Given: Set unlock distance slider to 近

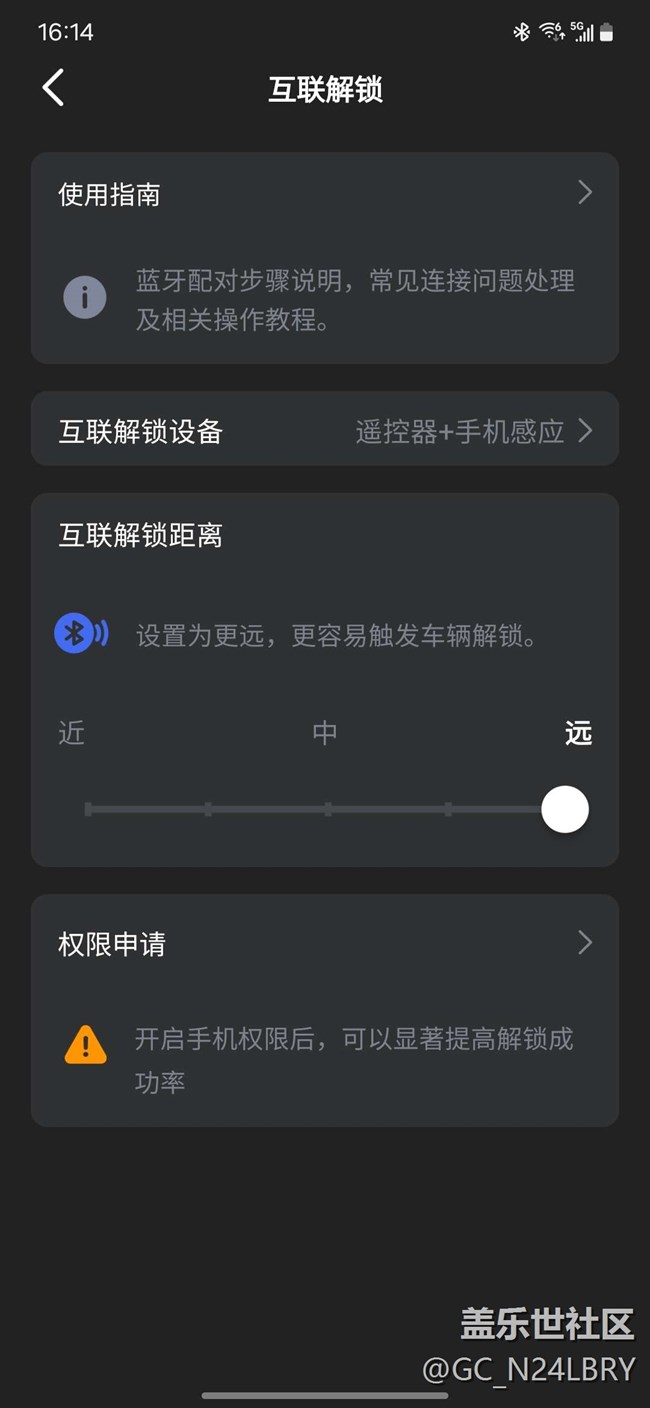Looking at the screenshot, I should tap(89, 809).
